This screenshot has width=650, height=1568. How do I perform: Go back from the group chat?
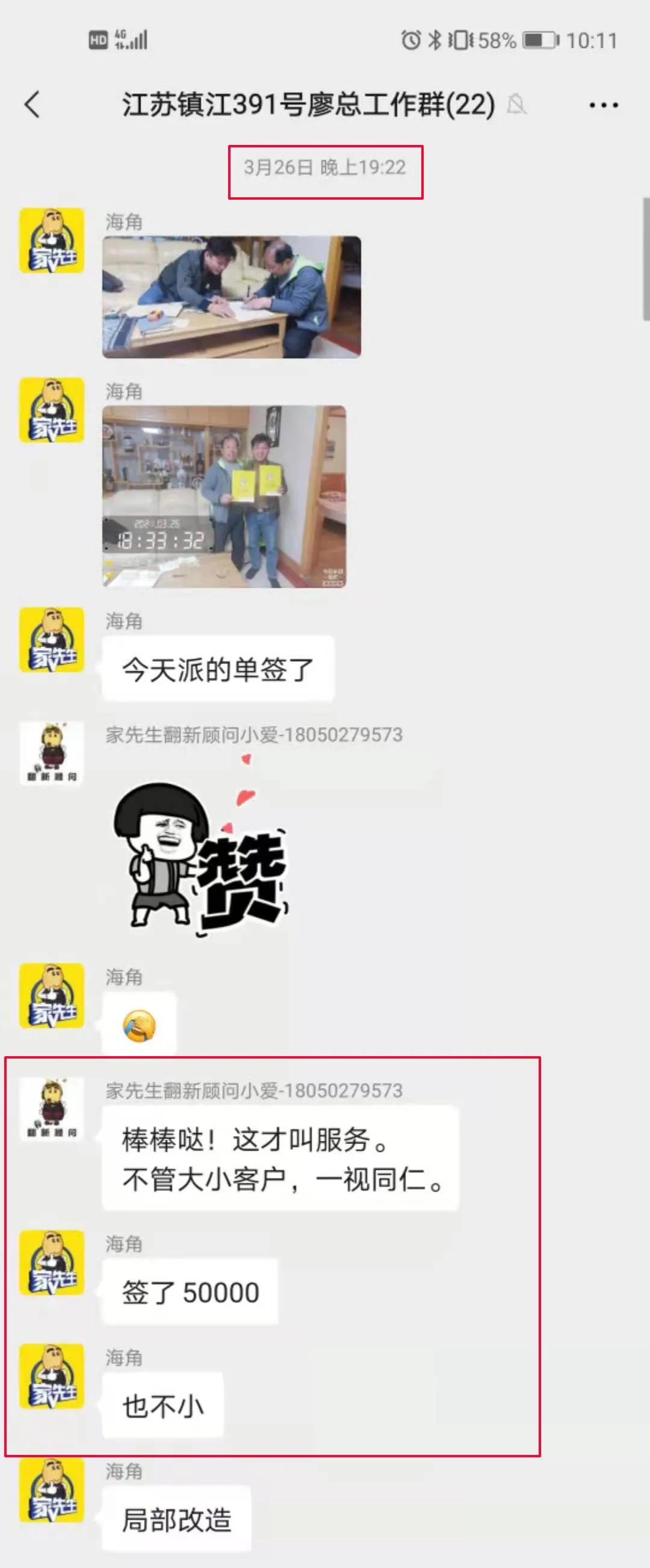pyautogui.click(x=33, y=105)
